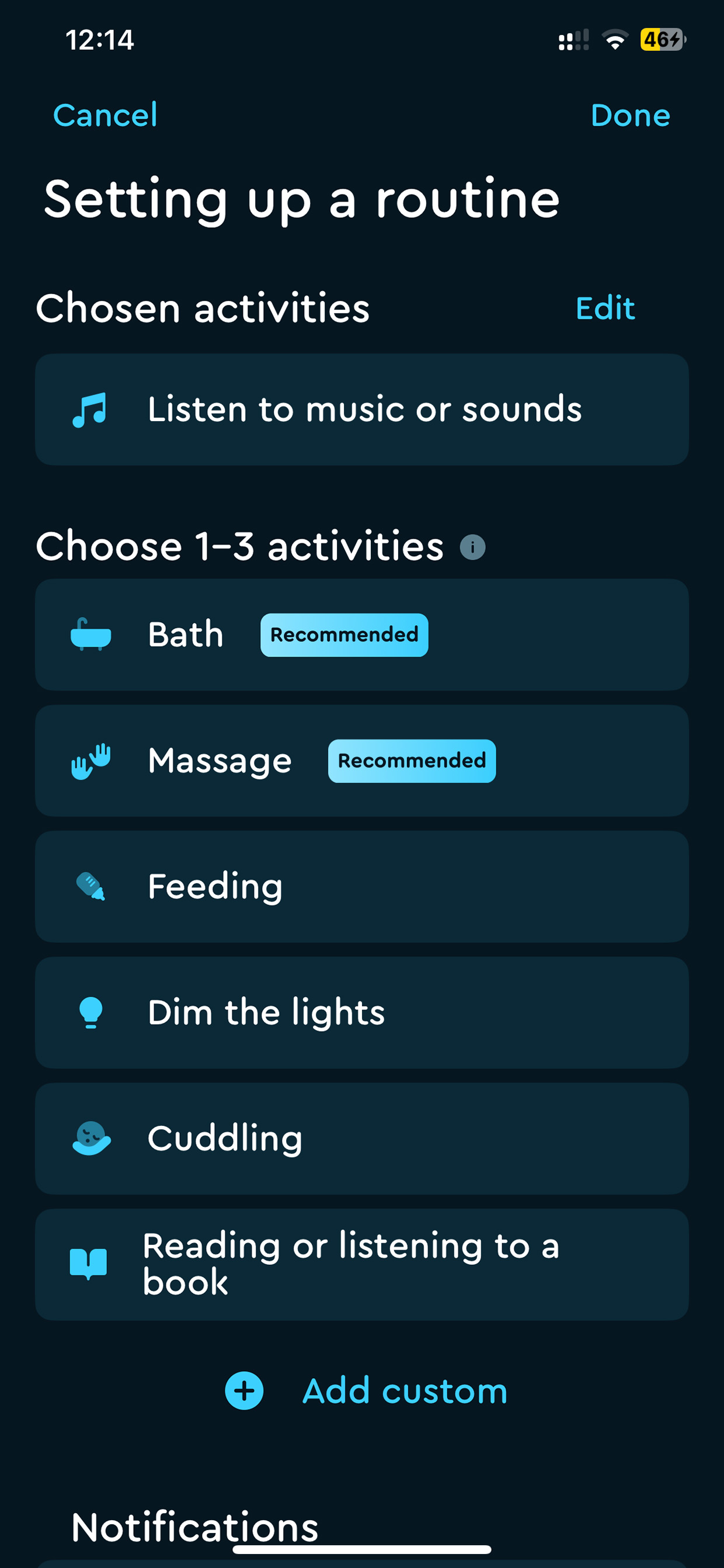Add Massage to the routine

pos(361,760)
